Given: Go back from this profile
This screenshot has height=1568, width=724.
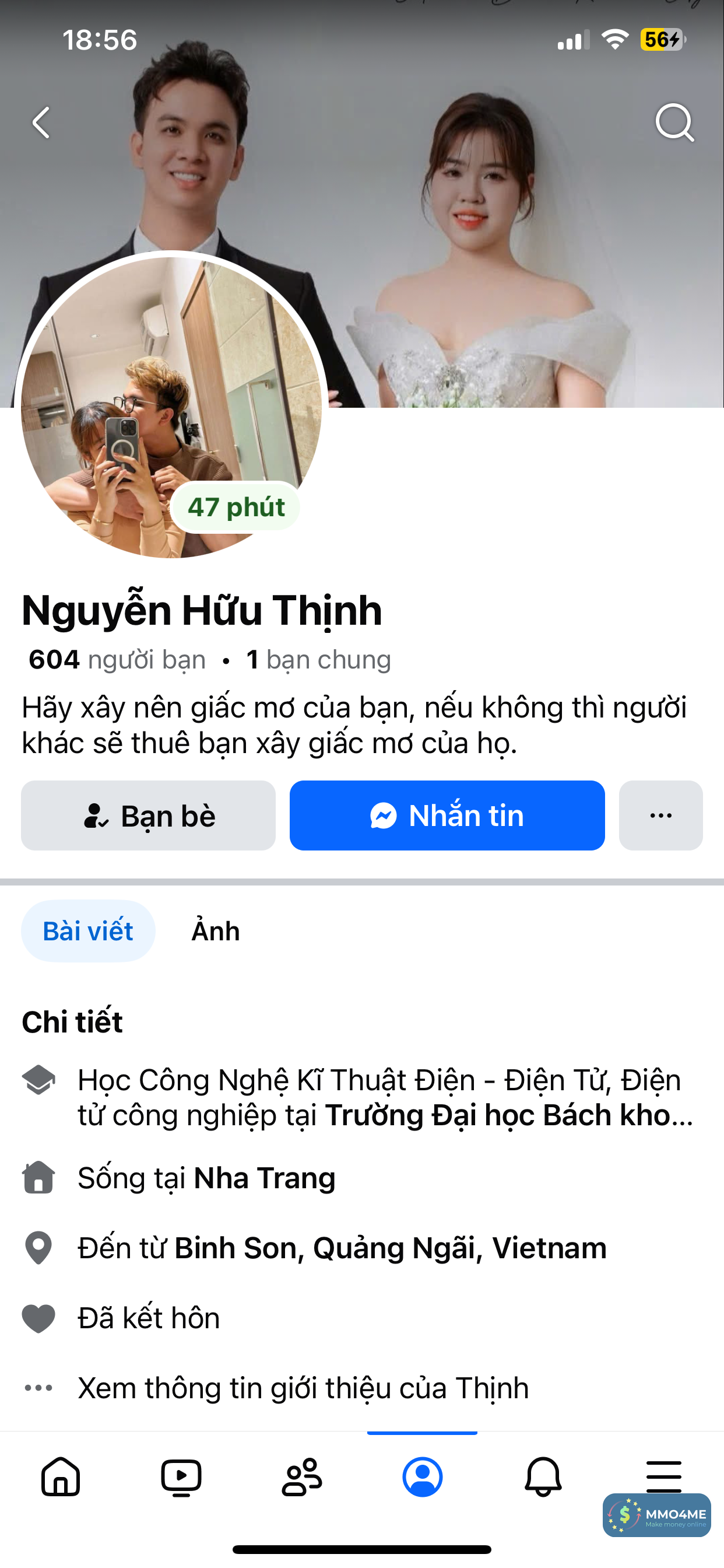Looking at the screenshot, I should [x=41, y=123].
